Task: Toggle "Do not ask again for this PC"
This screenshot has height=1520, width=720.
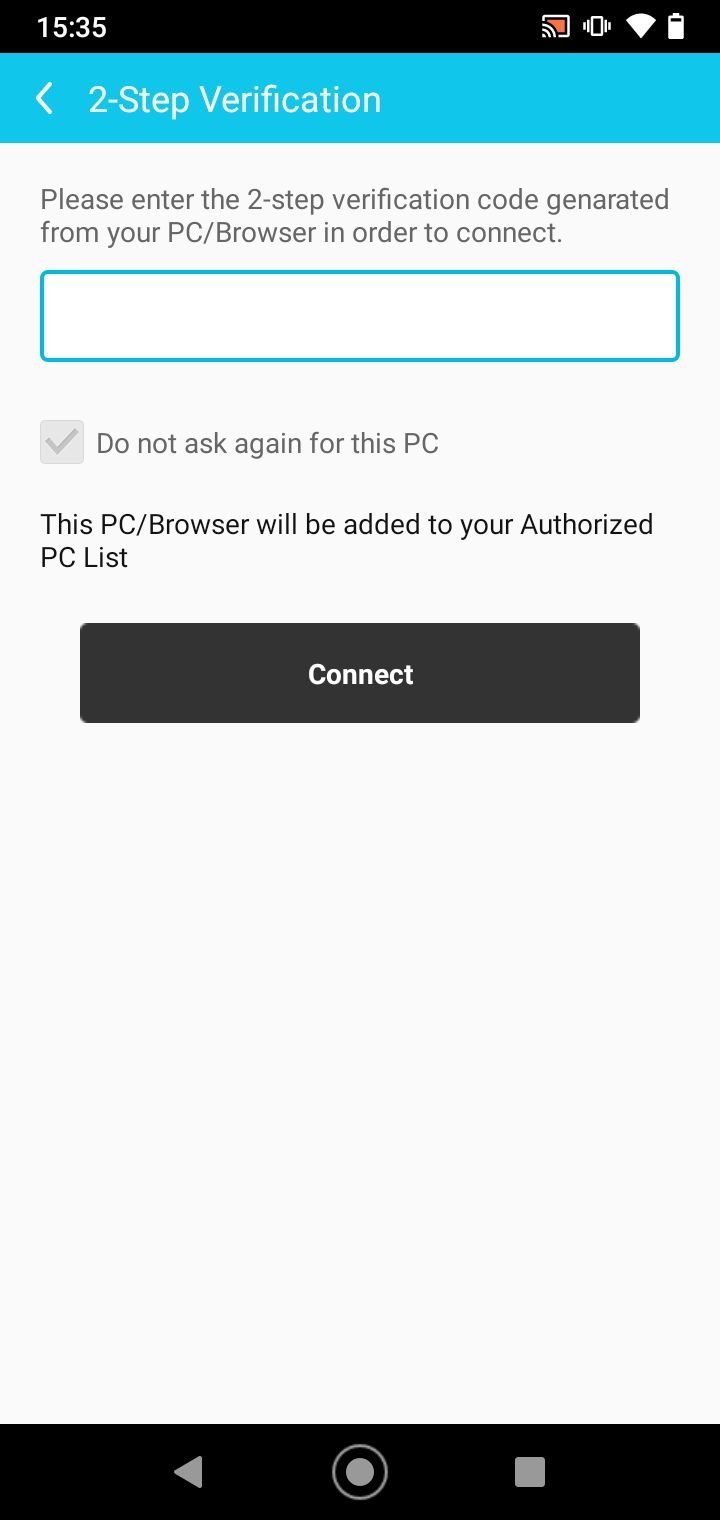Action: 62,442
